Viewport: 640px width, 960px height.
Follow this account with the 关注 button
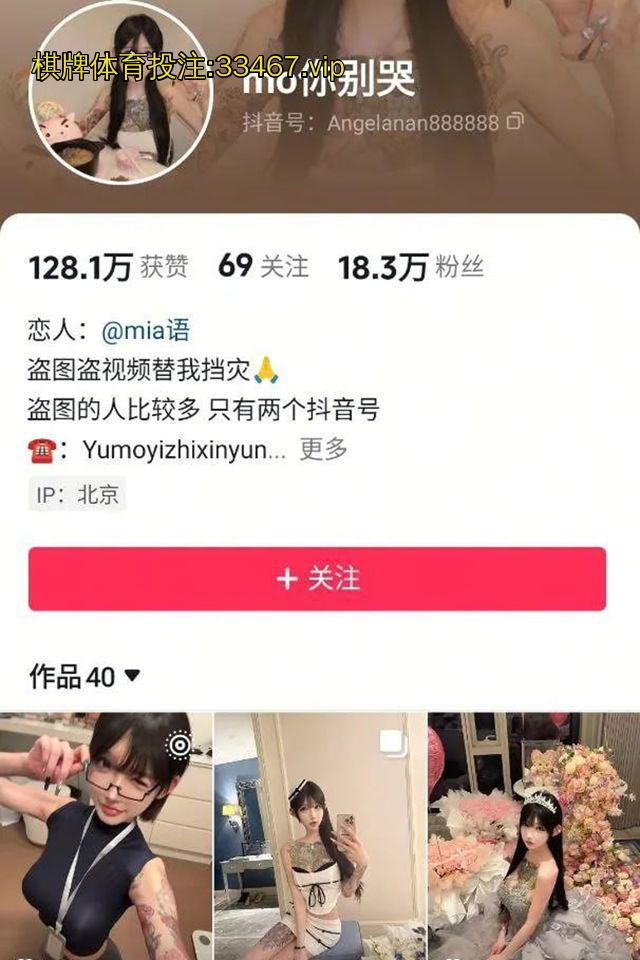coord(317,578)
